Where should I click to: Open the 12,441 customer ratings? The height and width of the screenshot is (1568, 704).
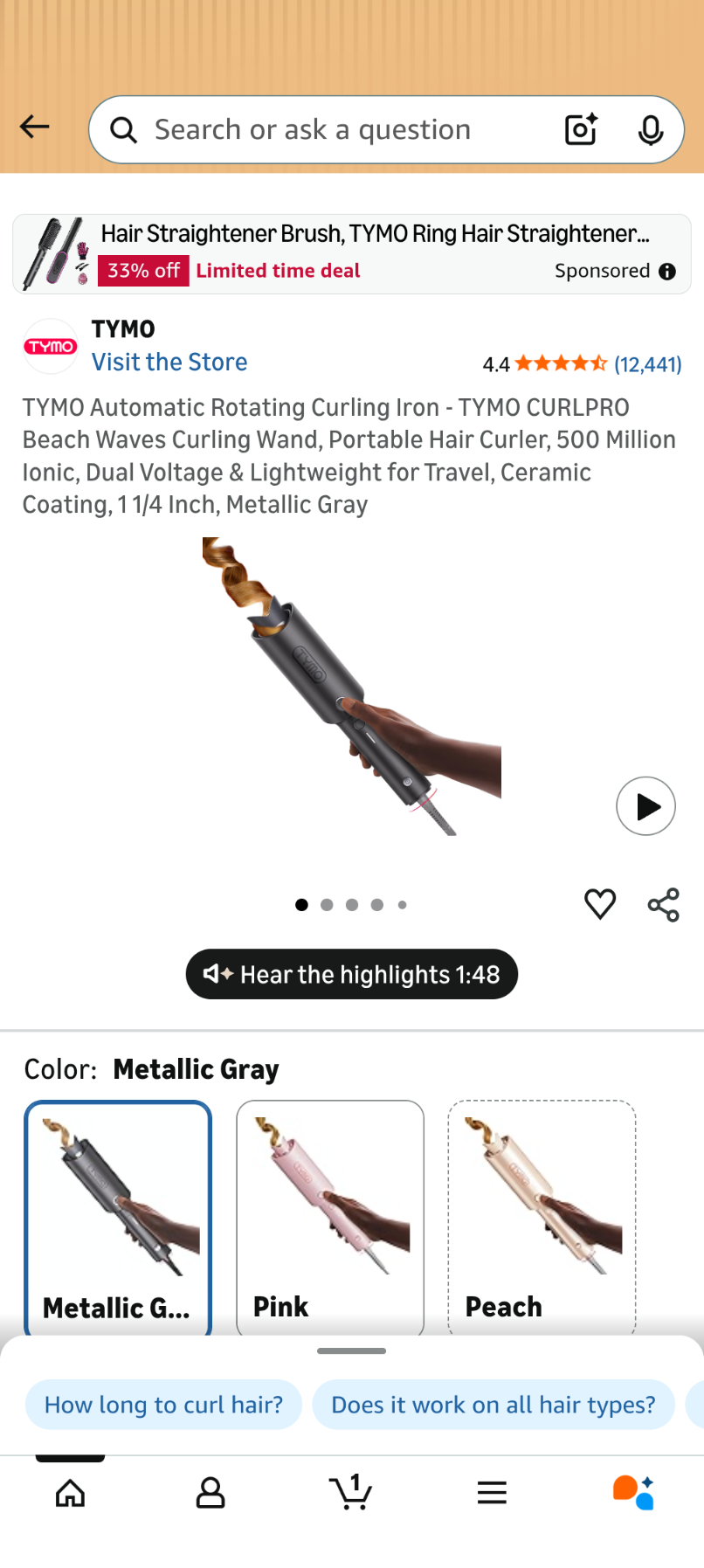[x=646, y=364]
